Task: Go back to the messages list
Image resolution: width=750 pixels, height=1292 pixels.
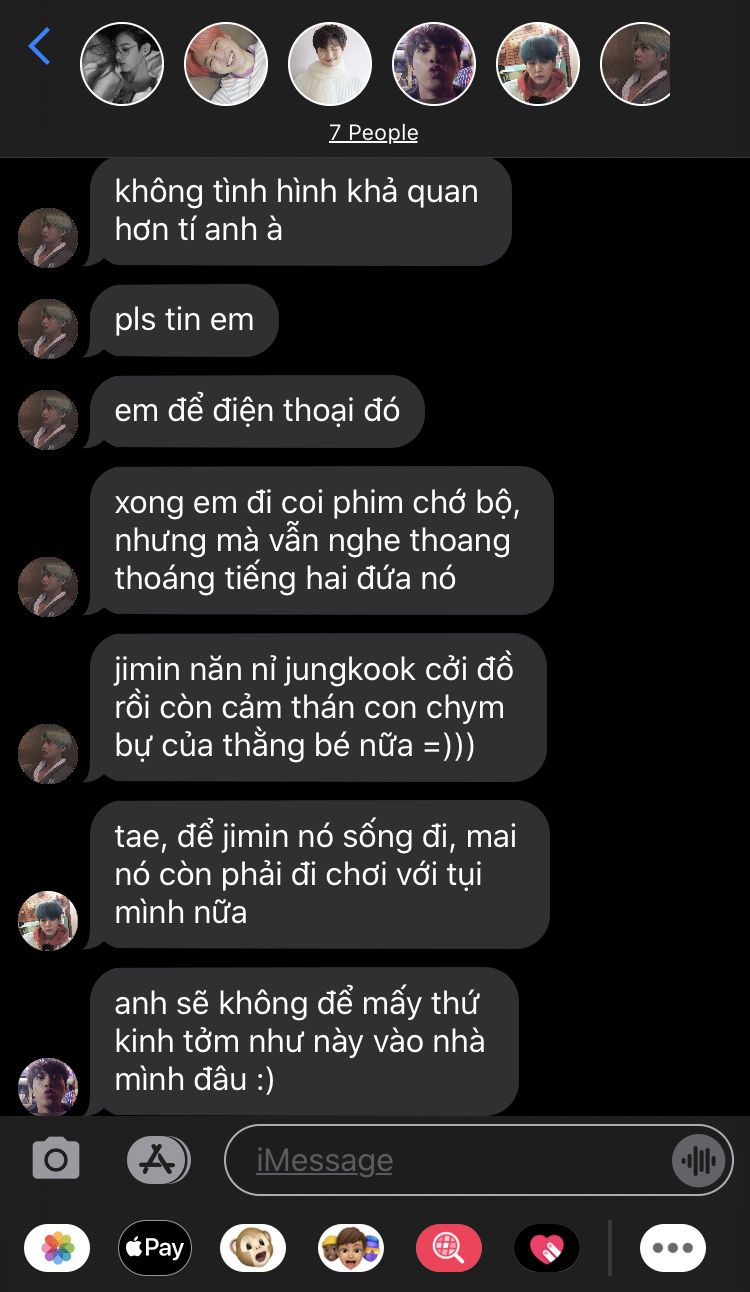Action: coord(39,46)
